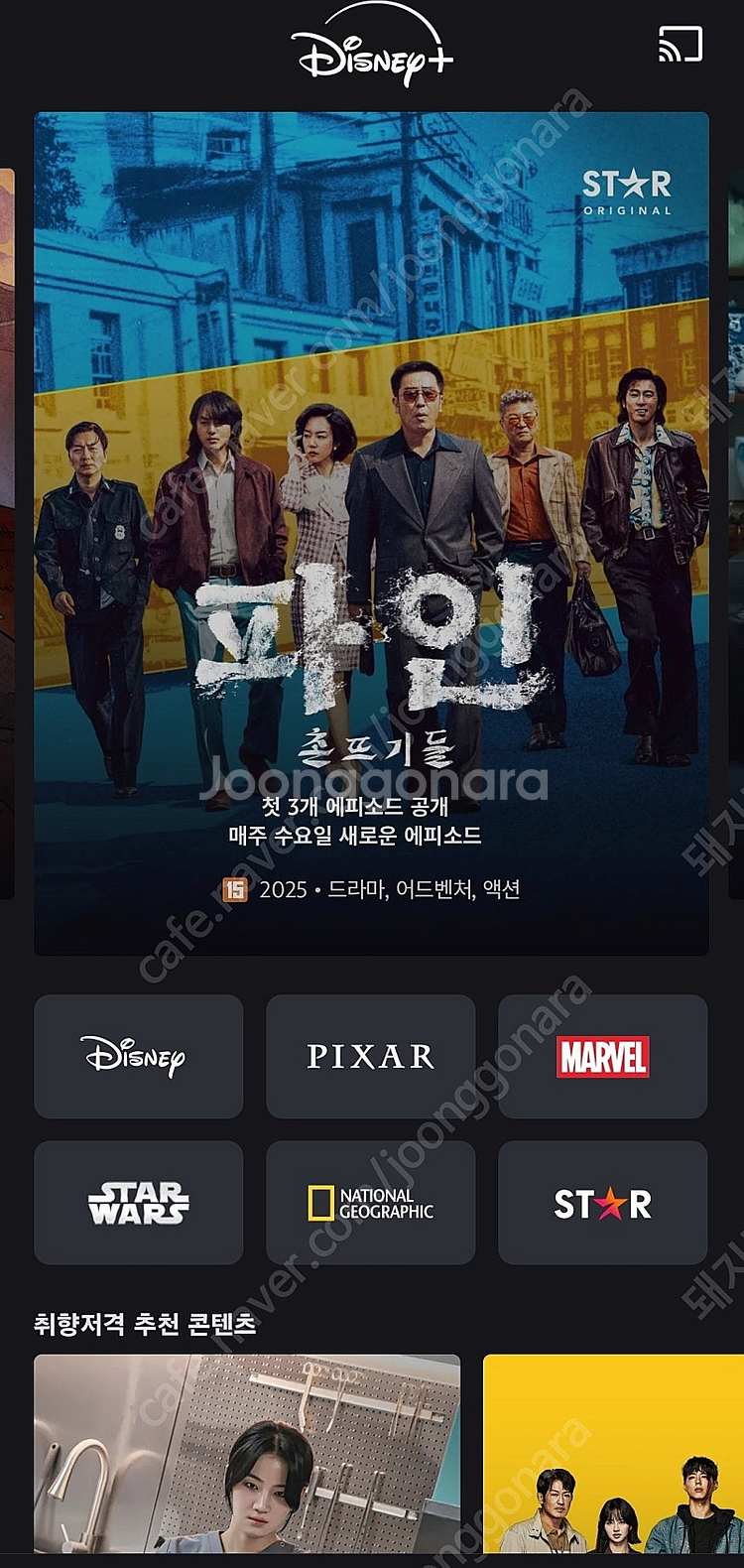Open the National Geographic tile

pos(371,1203)
